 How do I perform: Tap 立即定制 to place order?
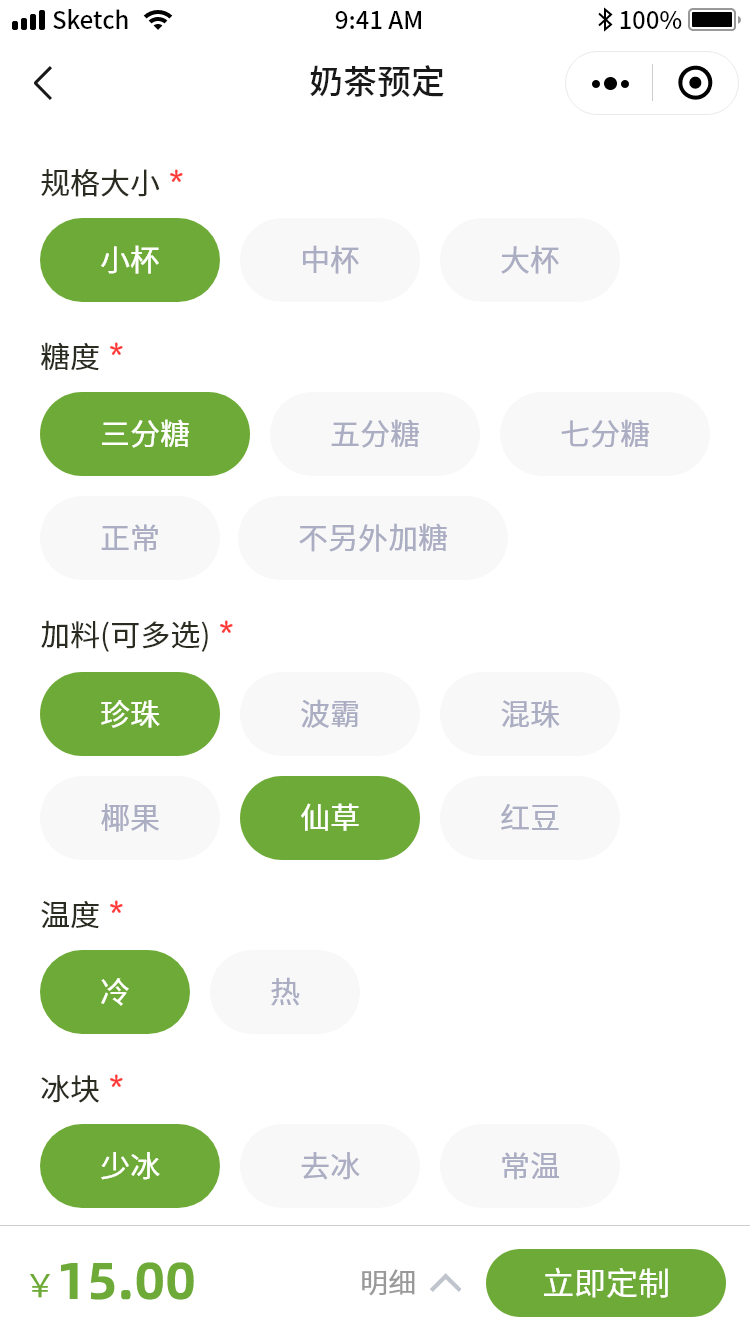[x=606, y=1283]
